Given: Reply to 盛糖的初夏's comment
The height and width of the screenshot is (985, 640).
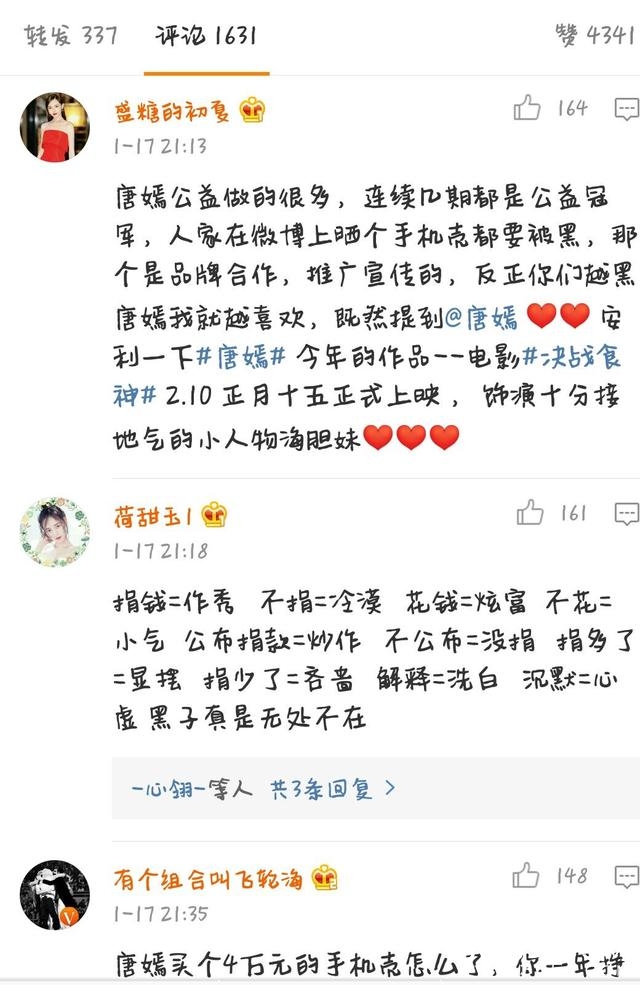Looking at the screenshot, I should pos(627,108).
